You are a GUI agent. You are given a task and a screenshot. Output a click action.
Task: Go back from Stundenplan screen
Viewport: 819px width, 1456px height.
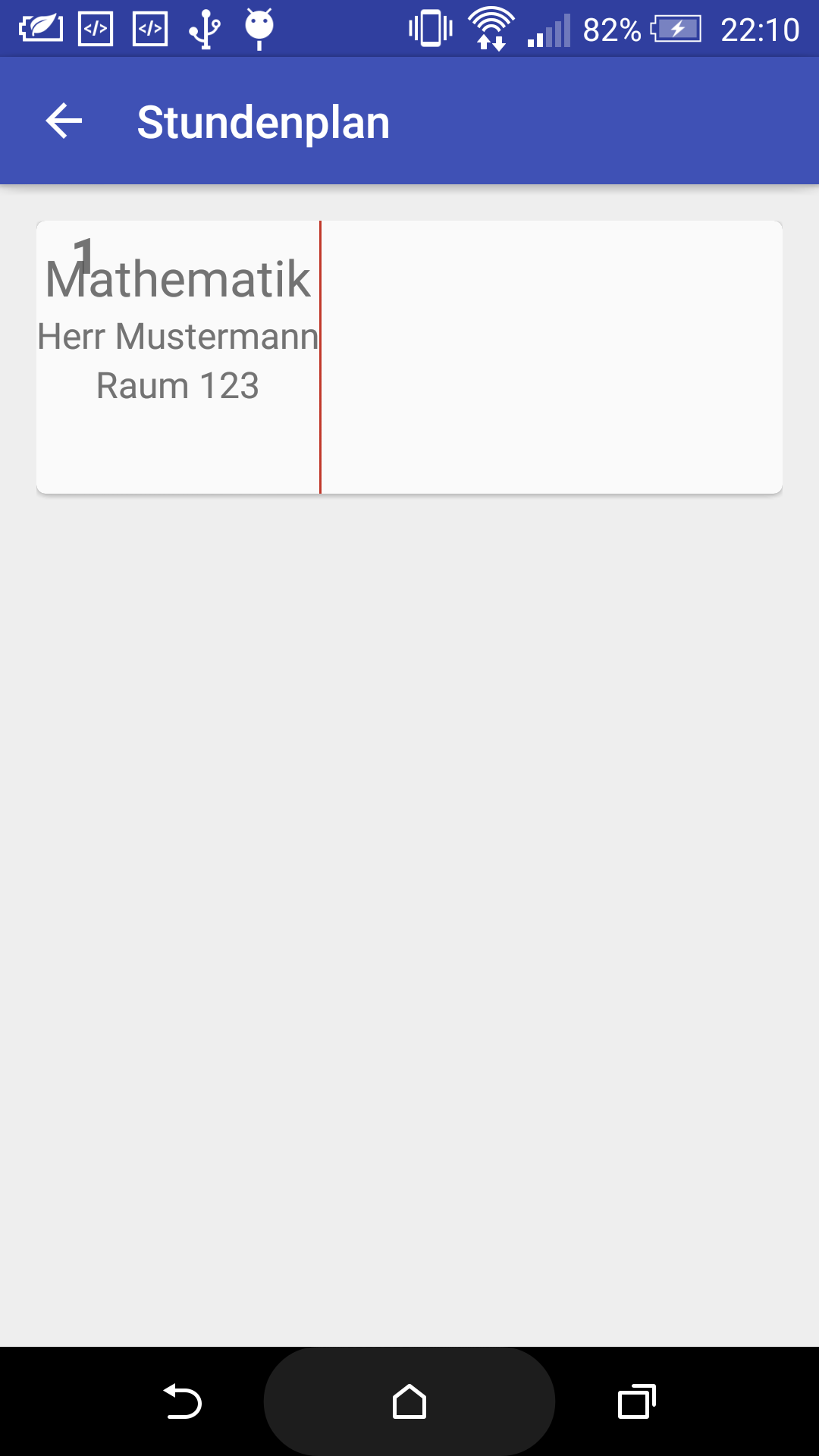pyautogui.click(x=64, y=121)
